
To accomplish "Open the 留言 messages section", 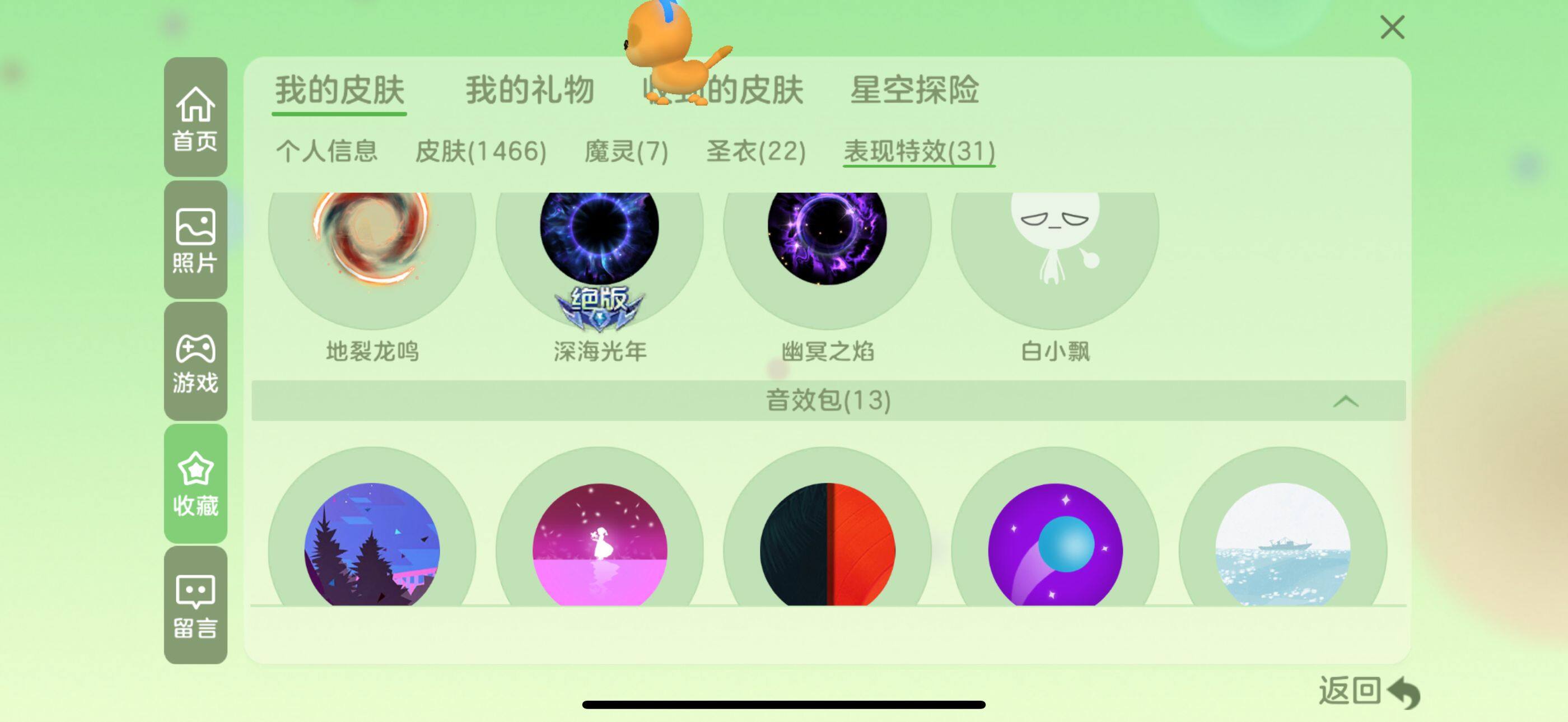I will click(195, 605).
